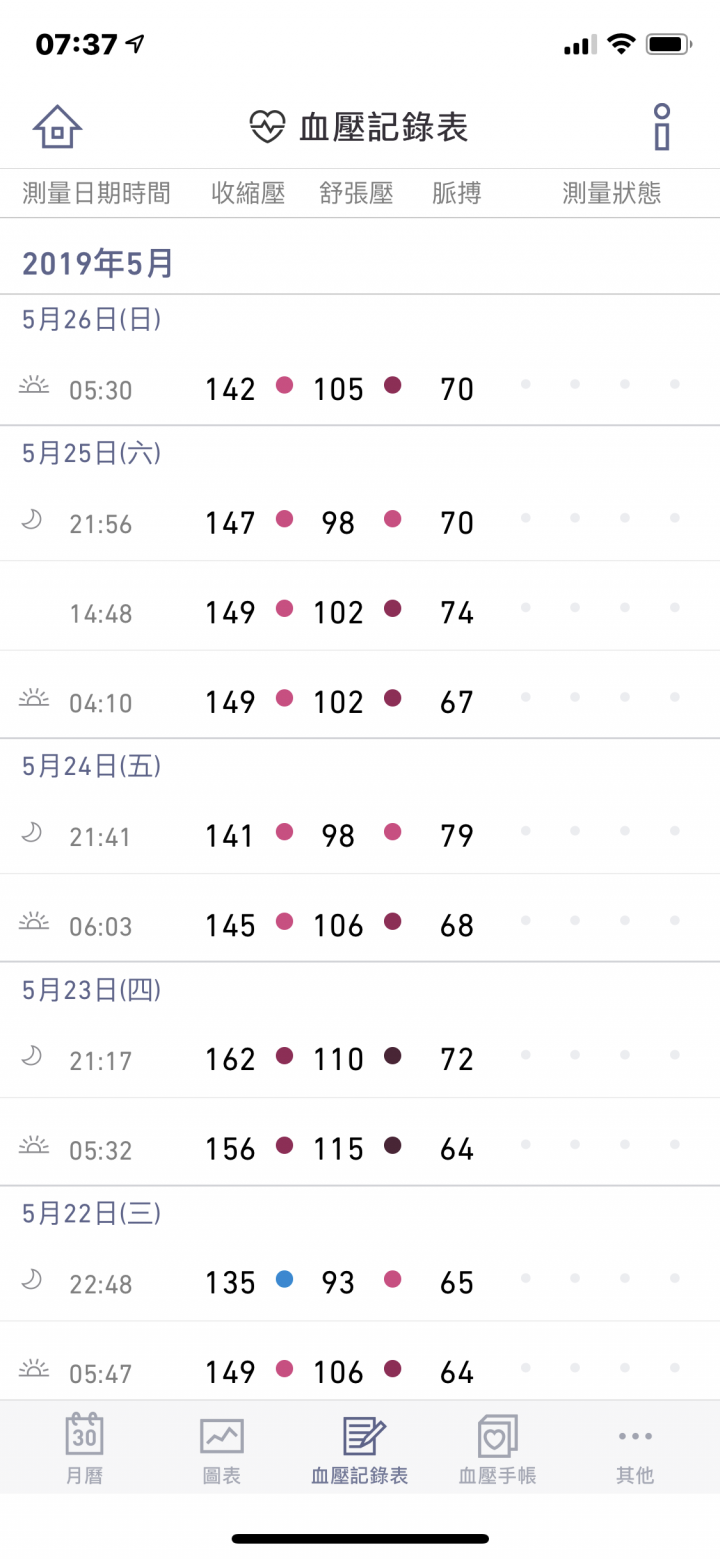The image size is (720, 1559).
Task: Switch to the 月曆 calendar tab
Action: point(85,1448)
